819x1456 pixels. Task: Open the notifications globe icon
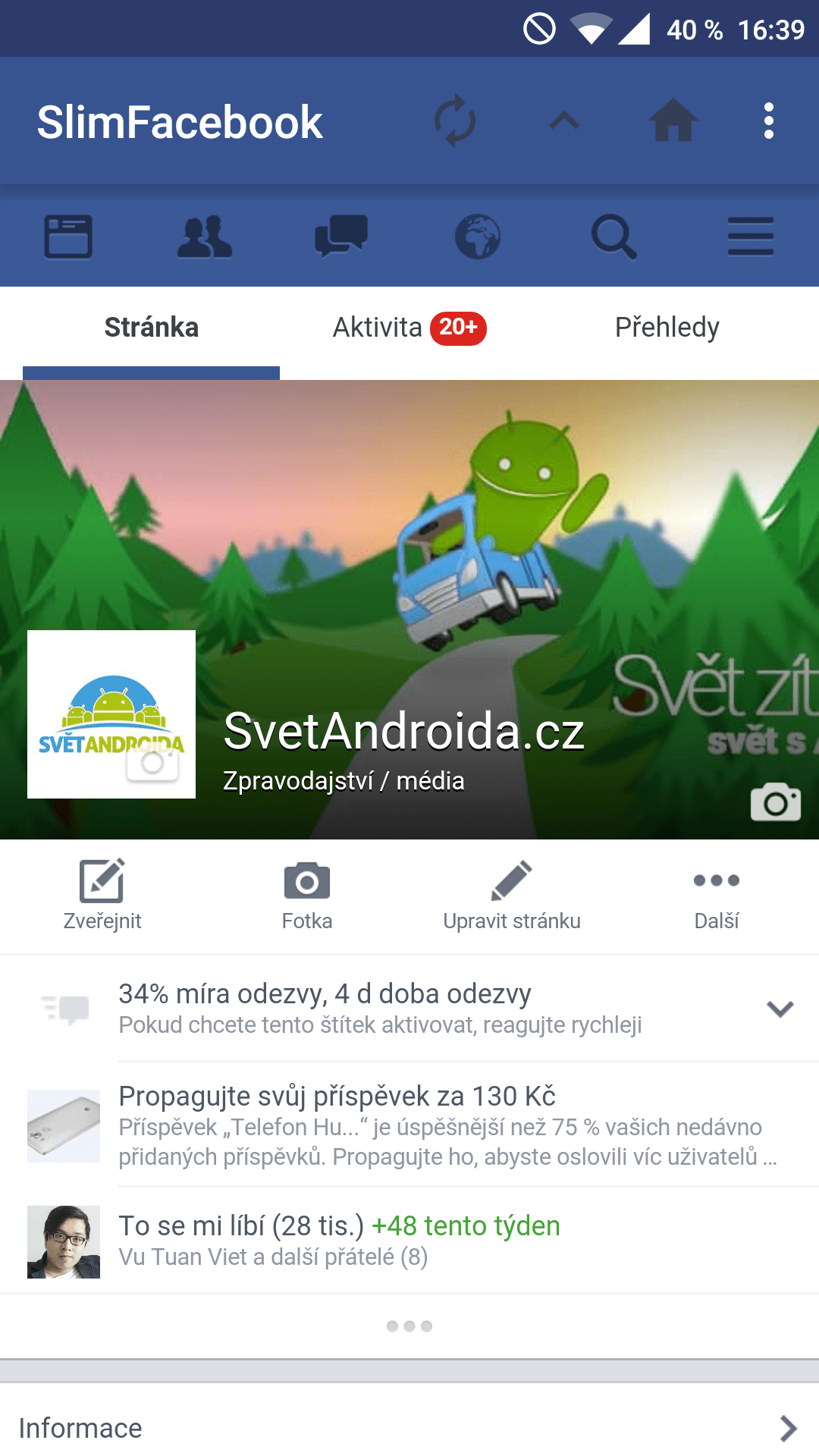[x=478, y=237]
